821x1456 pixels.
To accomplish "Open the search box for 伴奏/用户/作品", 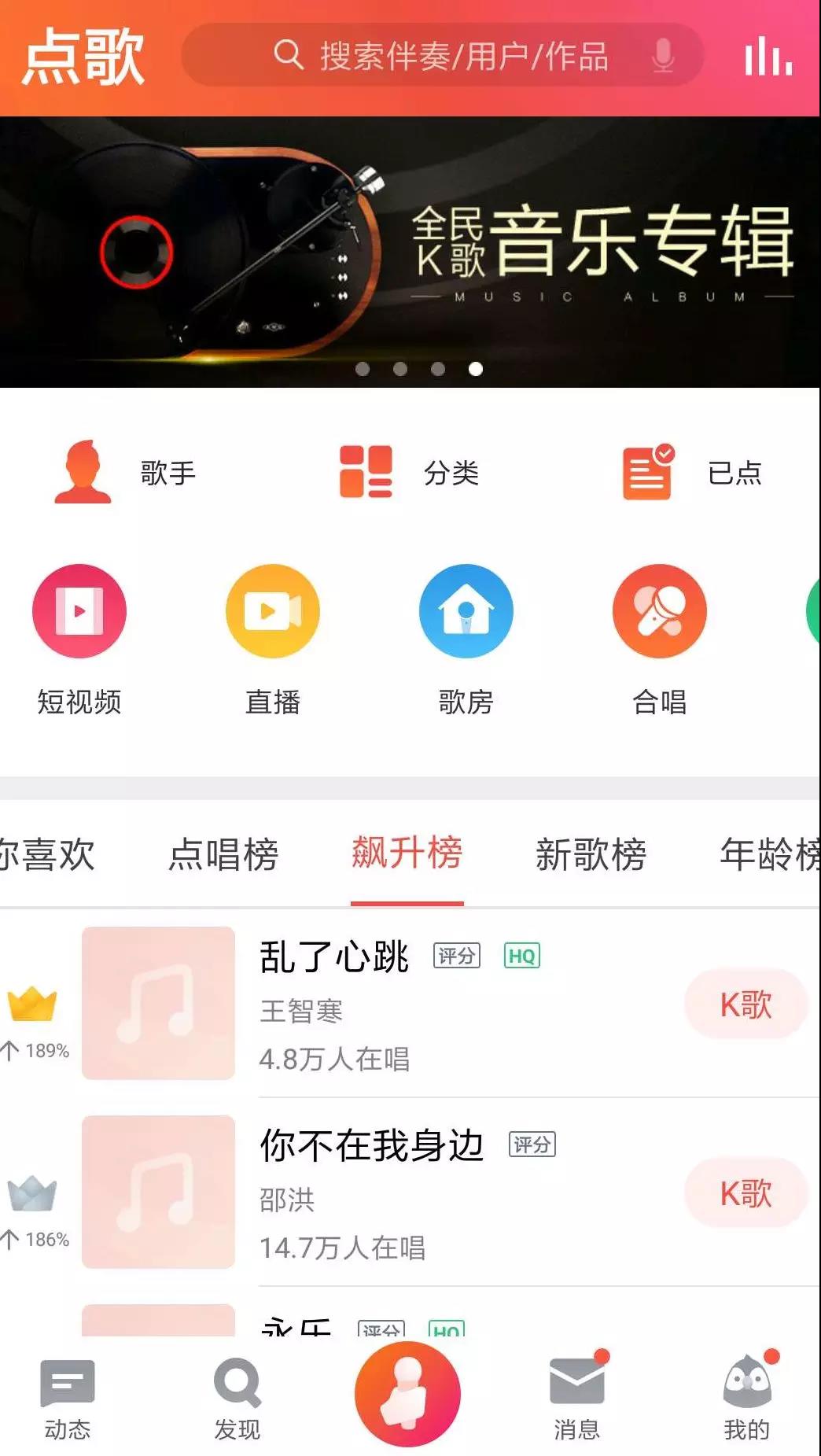I will point(440,56).
